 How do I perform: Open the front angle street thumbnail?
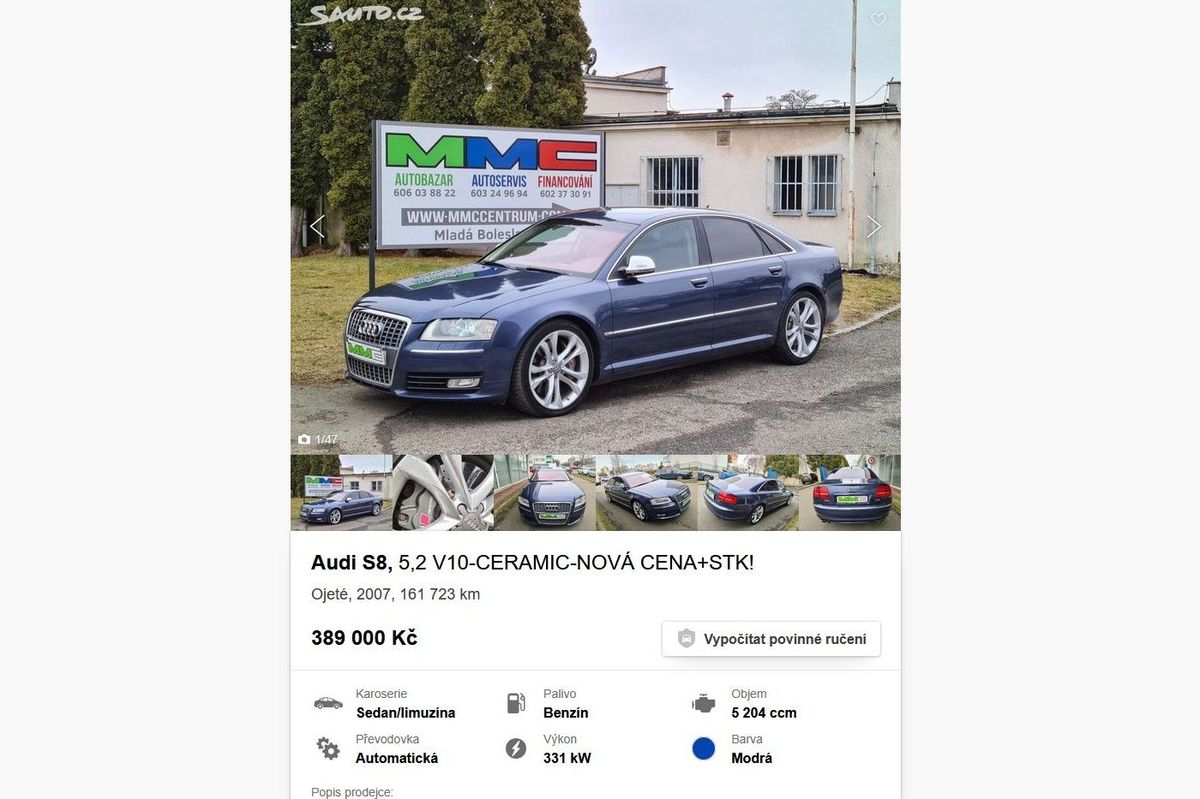646,493
